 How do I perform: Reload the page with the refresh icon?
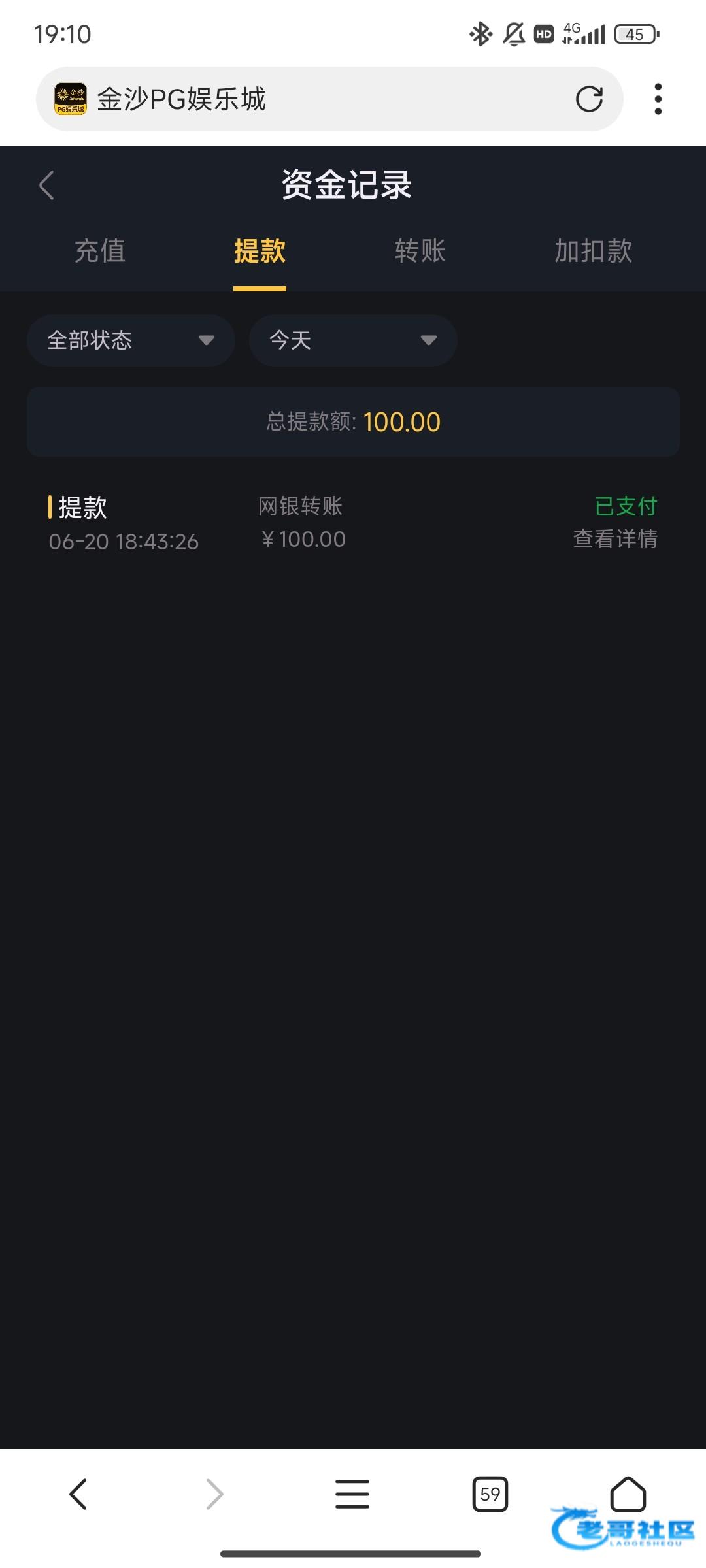[x=589, y=99]
